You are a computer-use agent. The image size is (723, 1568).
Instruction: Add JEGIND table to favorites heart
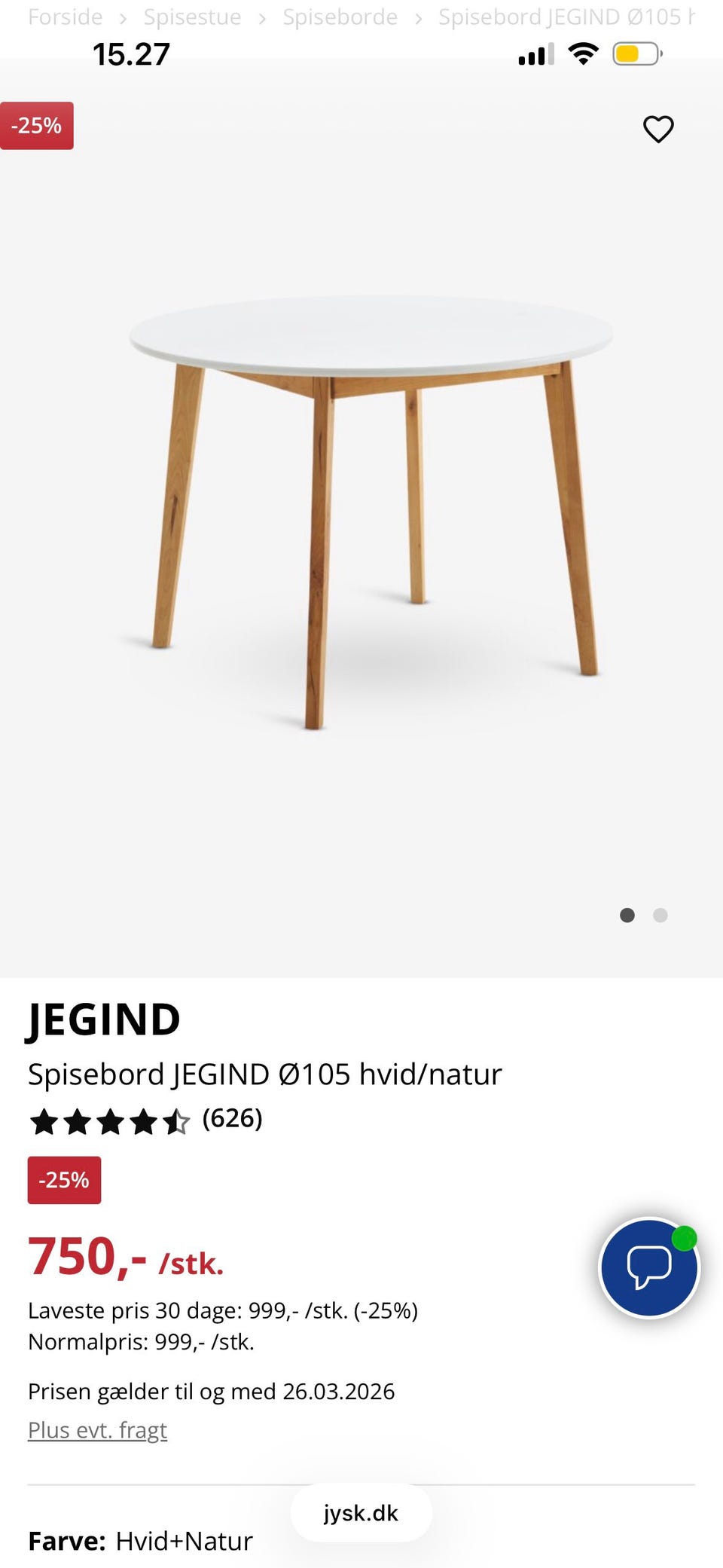point(657,129)
